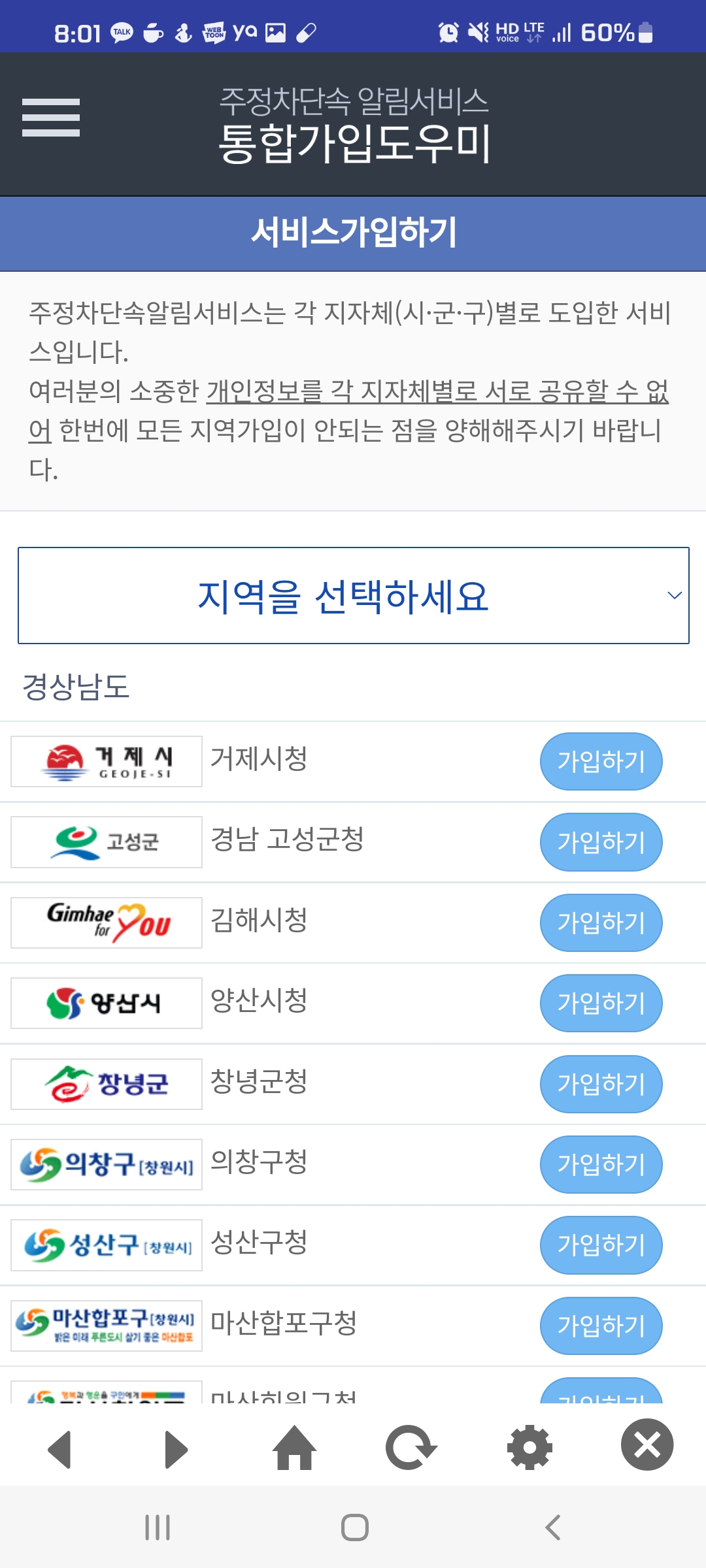Select the Yangsan city logo thumbnail
The image size is (706, 1568).
click(106, 1003)
